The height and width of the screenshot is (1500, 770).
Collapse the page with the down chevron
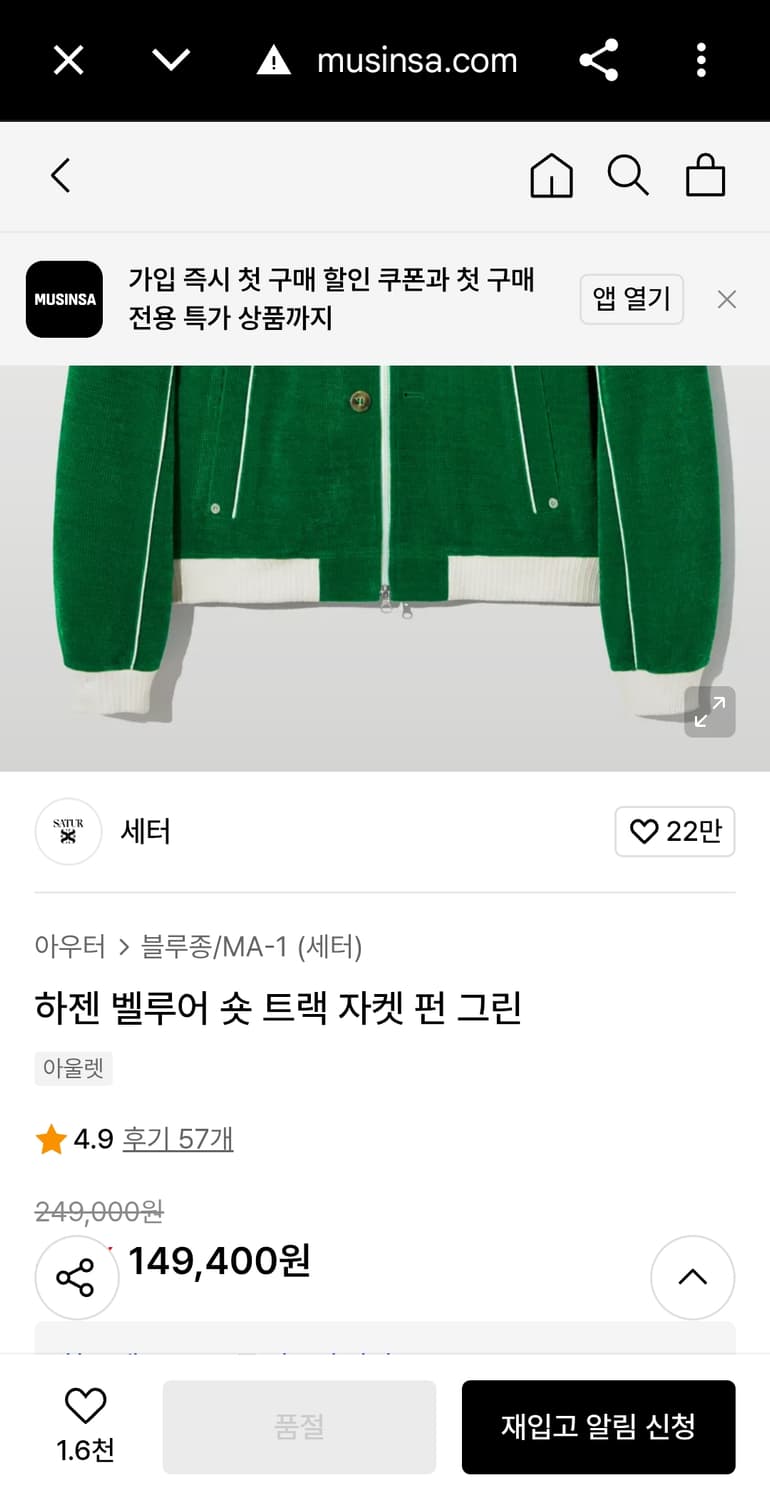click(171, 60)
